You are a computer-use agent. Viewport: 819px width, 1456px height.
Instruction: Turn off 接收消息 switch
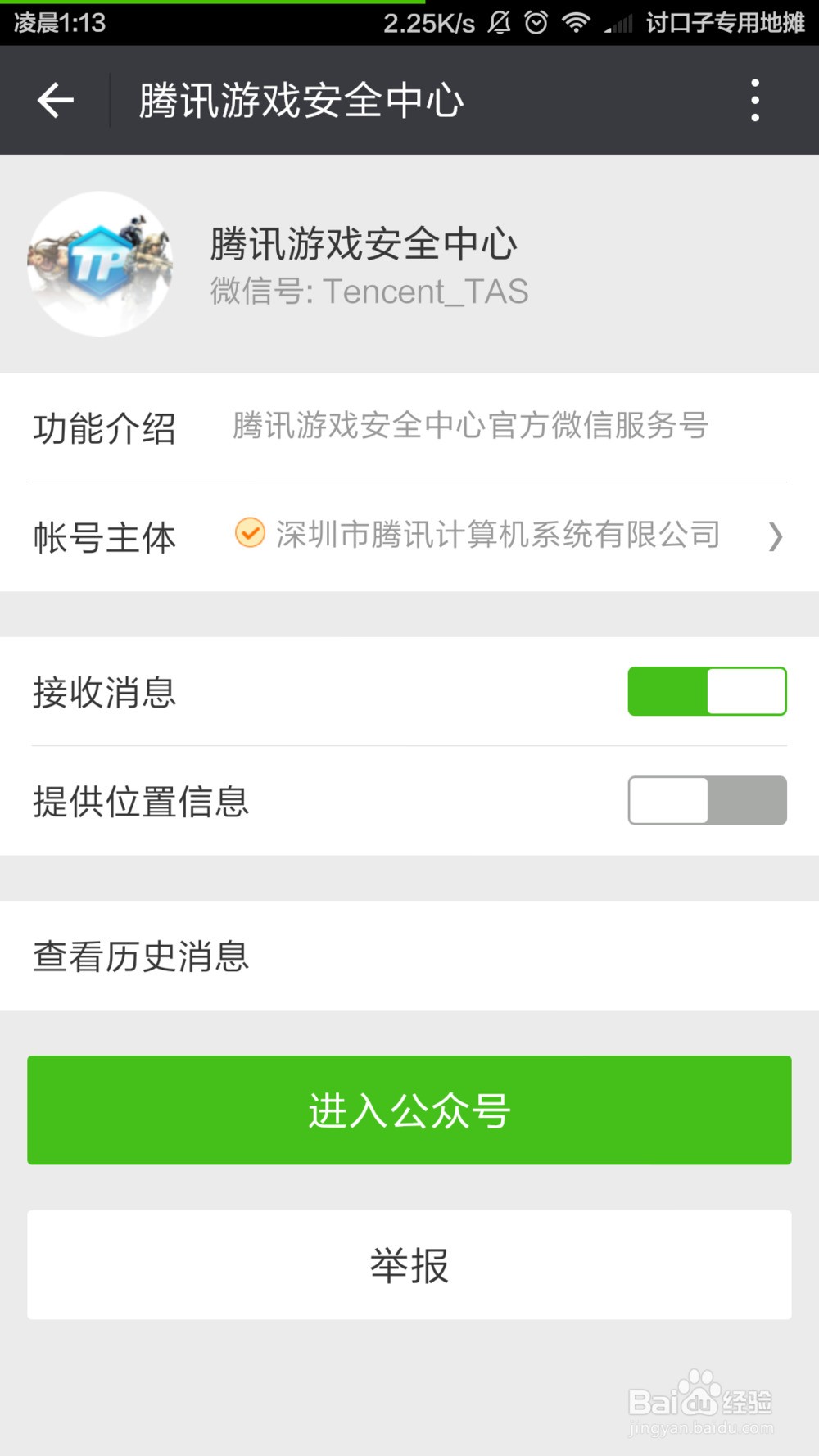707,691
